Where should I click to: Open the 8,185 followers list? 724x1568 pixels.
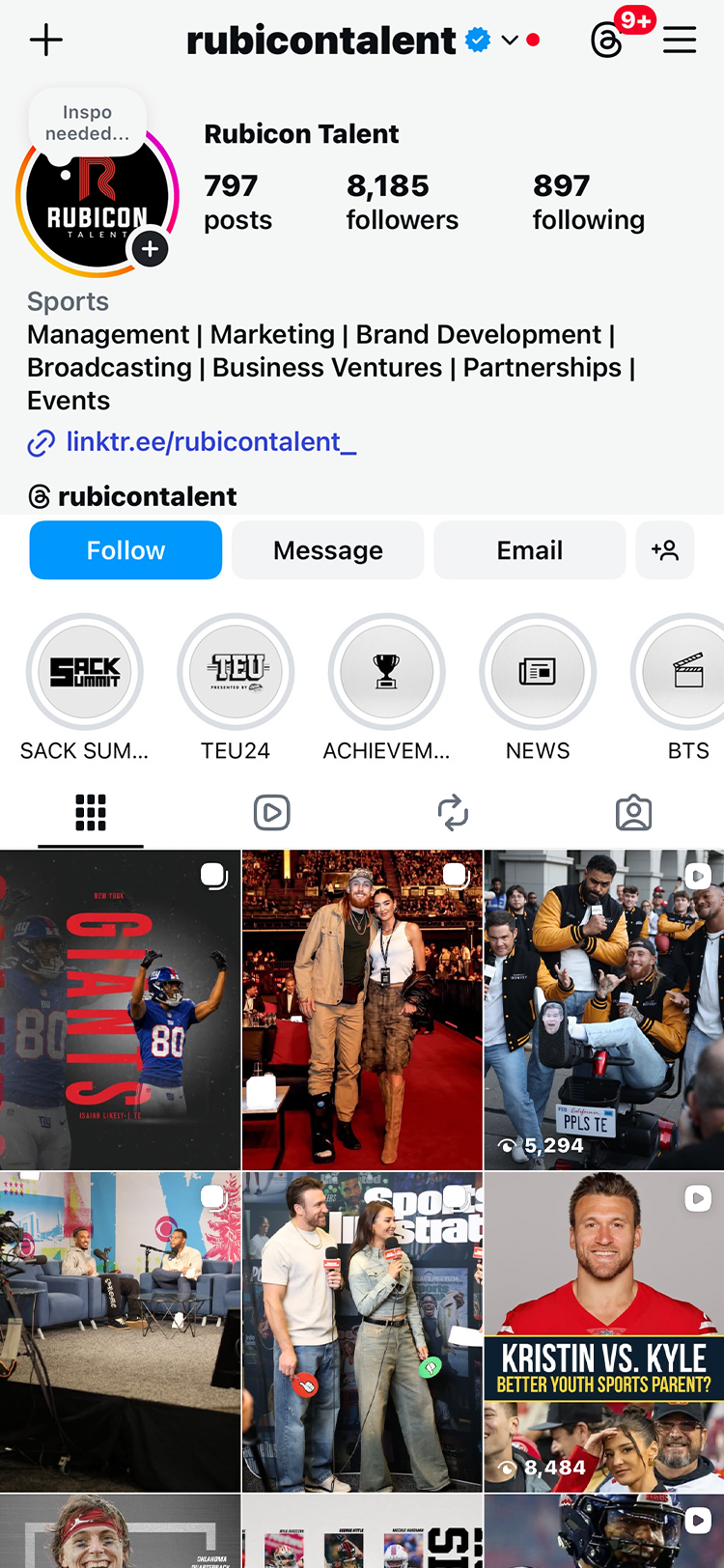pos(402,202)
